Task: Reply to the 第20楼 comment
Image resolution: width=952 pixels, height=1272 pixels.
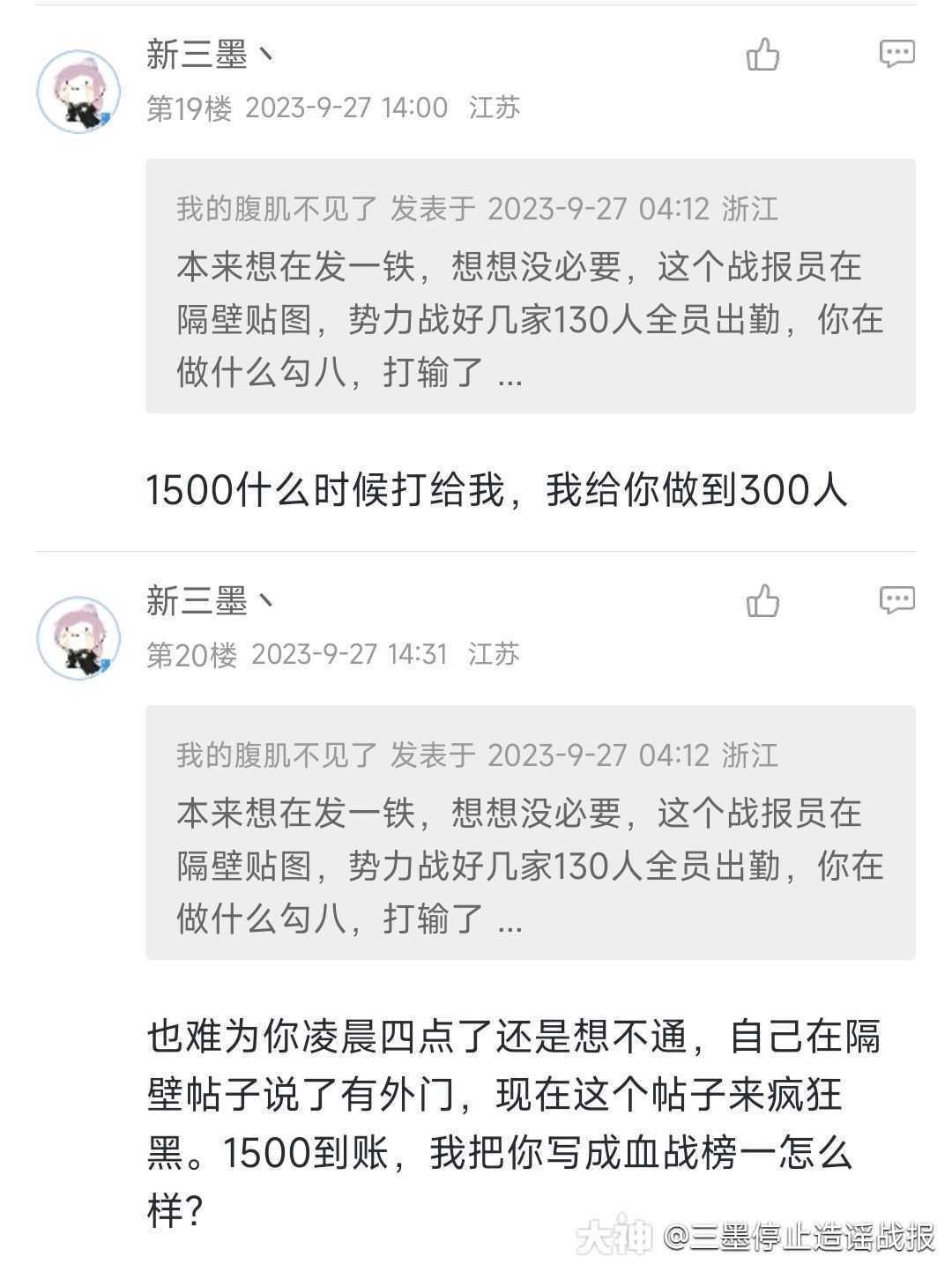Action: point(896,601)
